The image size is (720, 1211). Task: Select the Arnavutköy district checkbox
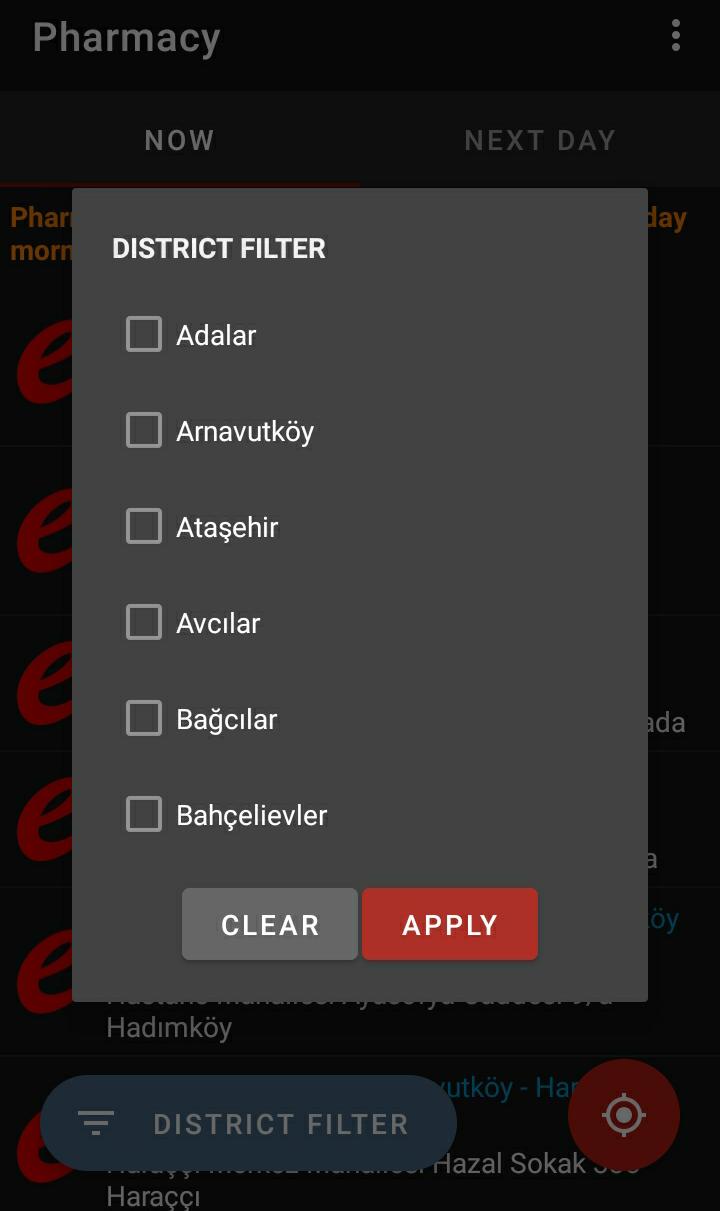(x=144, y=431)
